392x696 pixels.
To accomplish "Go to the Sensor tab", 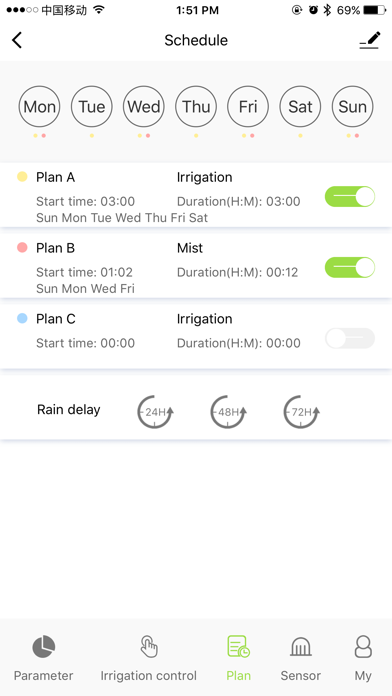I will click(x=301, y=658).
